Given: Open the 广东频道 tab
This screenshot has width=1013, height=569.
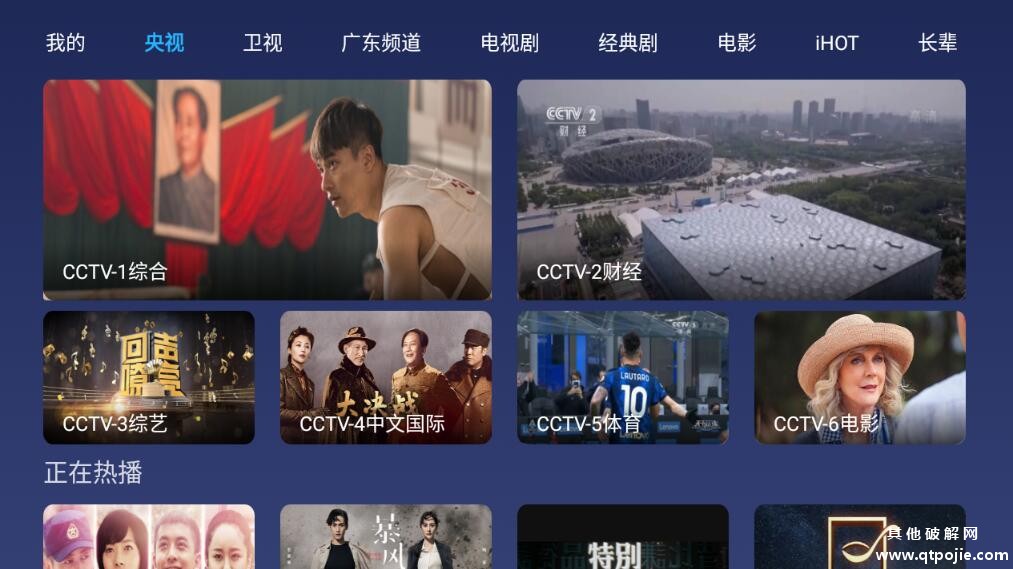Looking at the screenshot, I should click(x=381, y=43).
